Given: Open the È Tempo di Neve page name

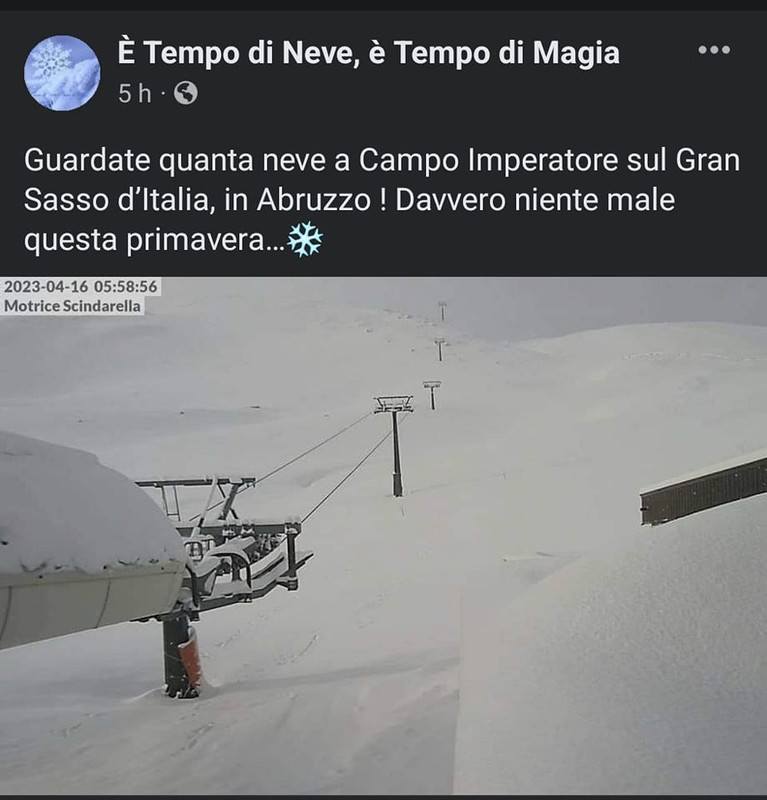Looking at the screenshot, I should pyautogui.click(x=368, y=52).
